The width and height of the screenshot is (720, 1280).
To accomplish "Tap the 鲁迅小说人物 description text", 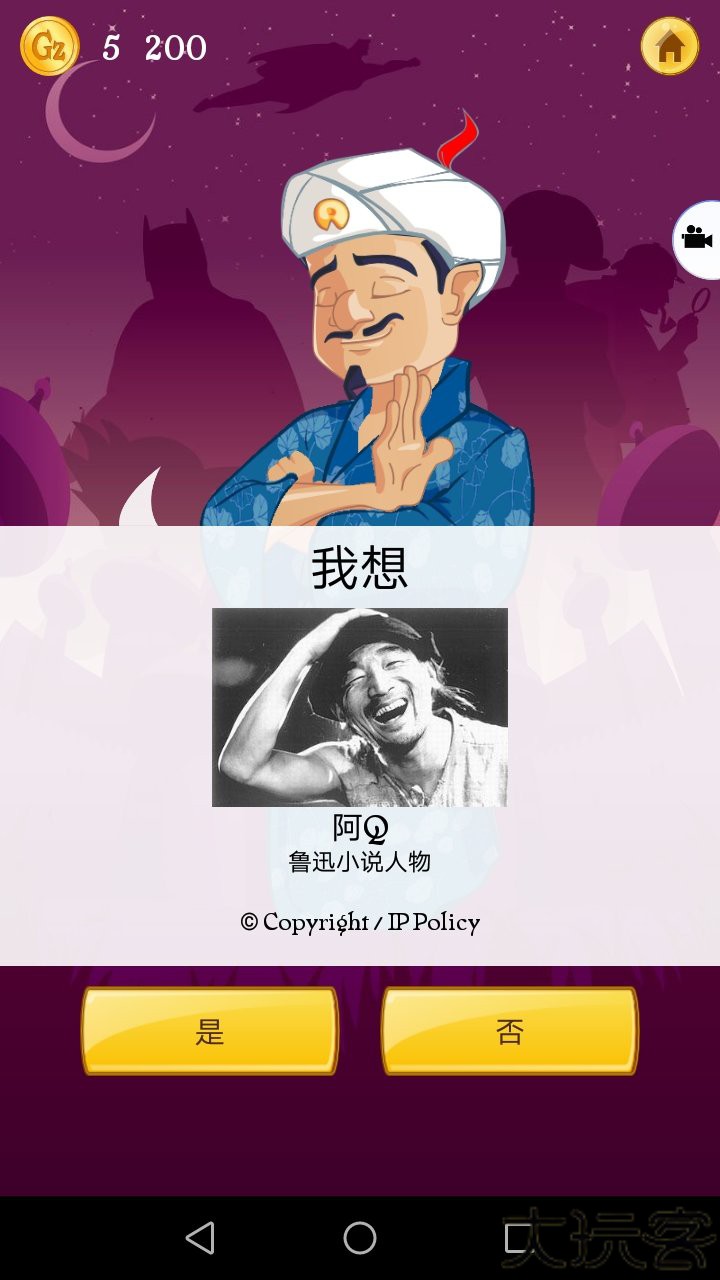I will (x=360, y=862).
